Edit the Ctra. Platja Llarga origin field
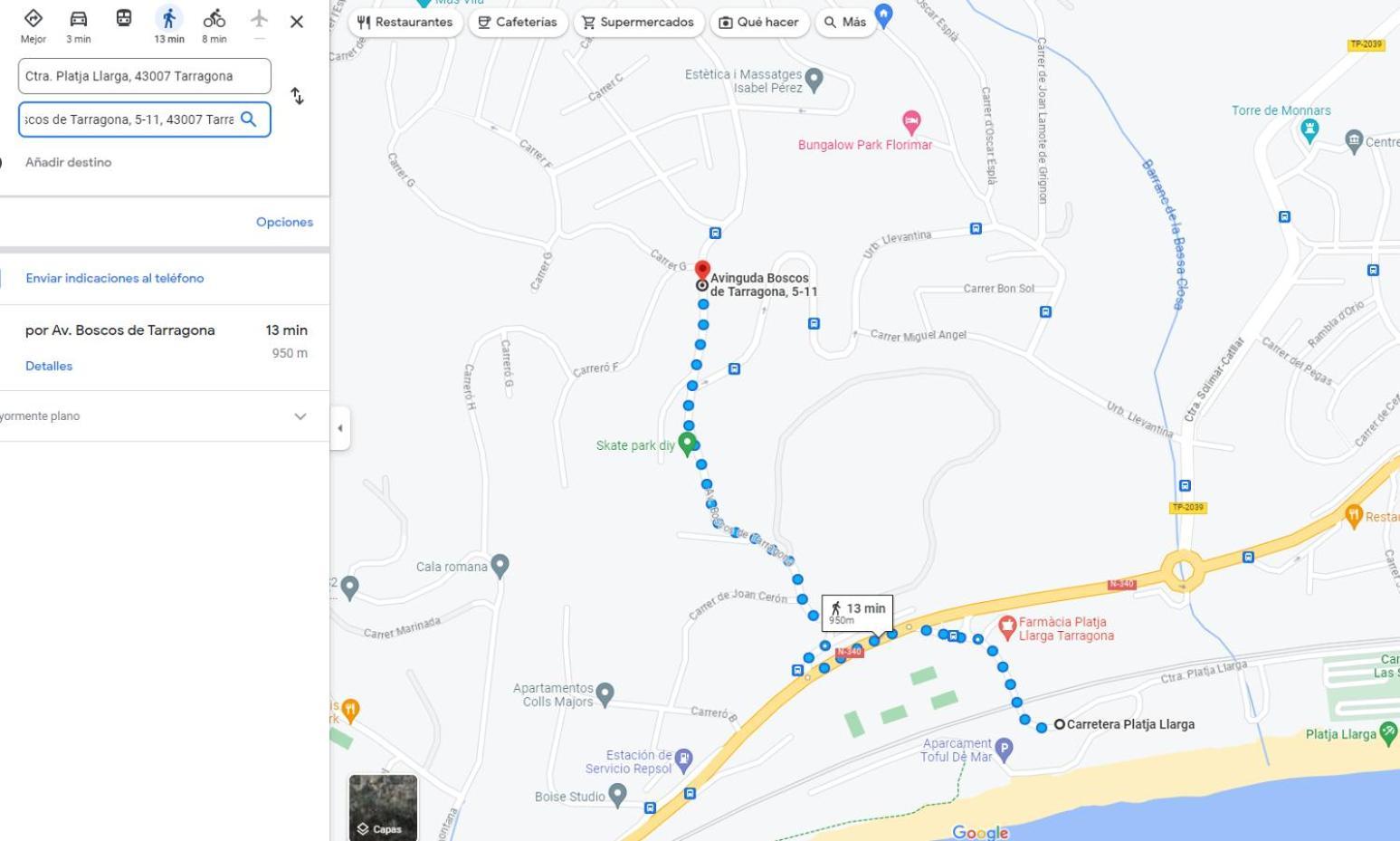 (x=144, y=76)
